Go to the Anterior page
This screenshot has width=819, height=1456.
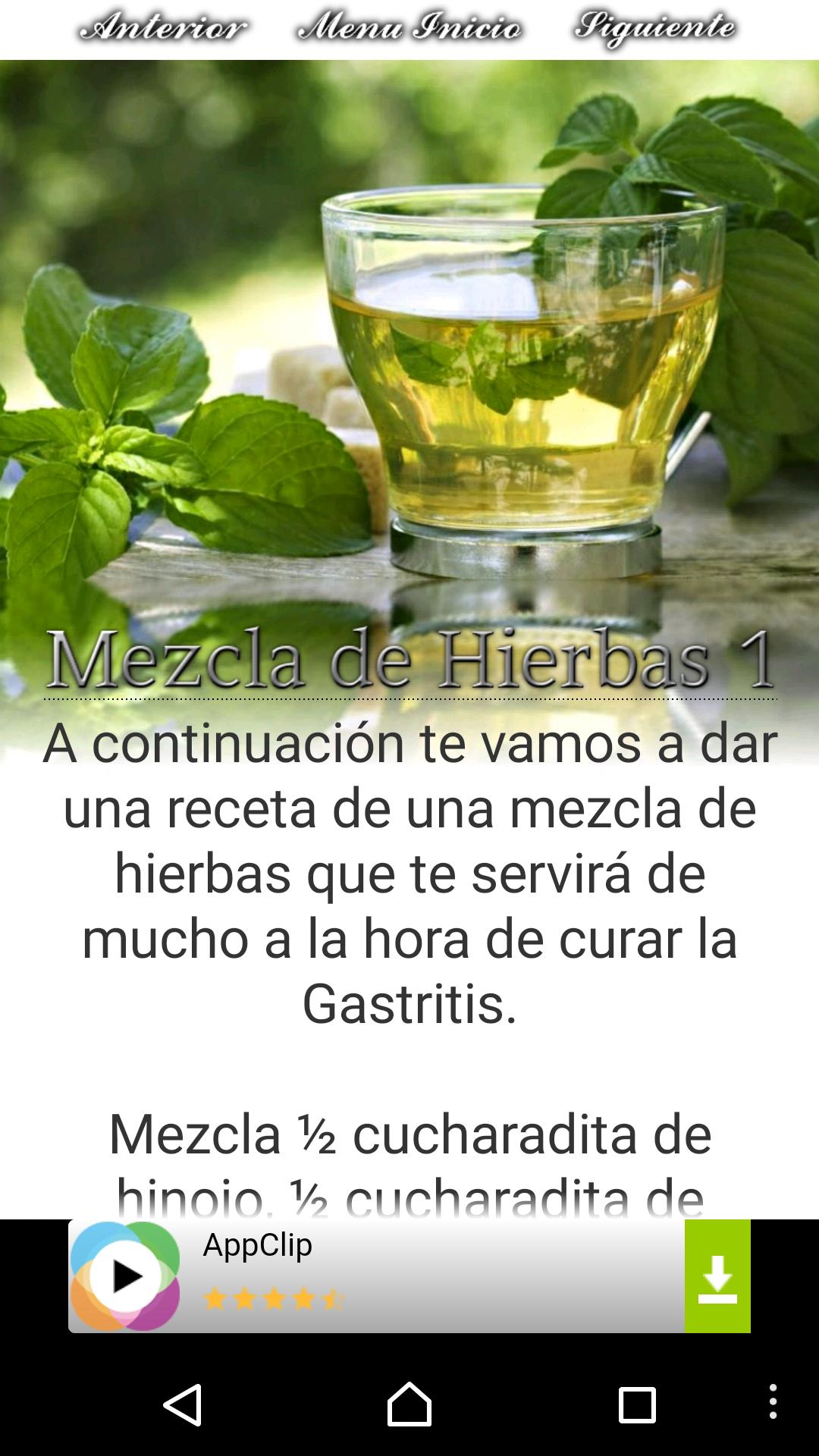pyautogui.click(x=163, y=29)
